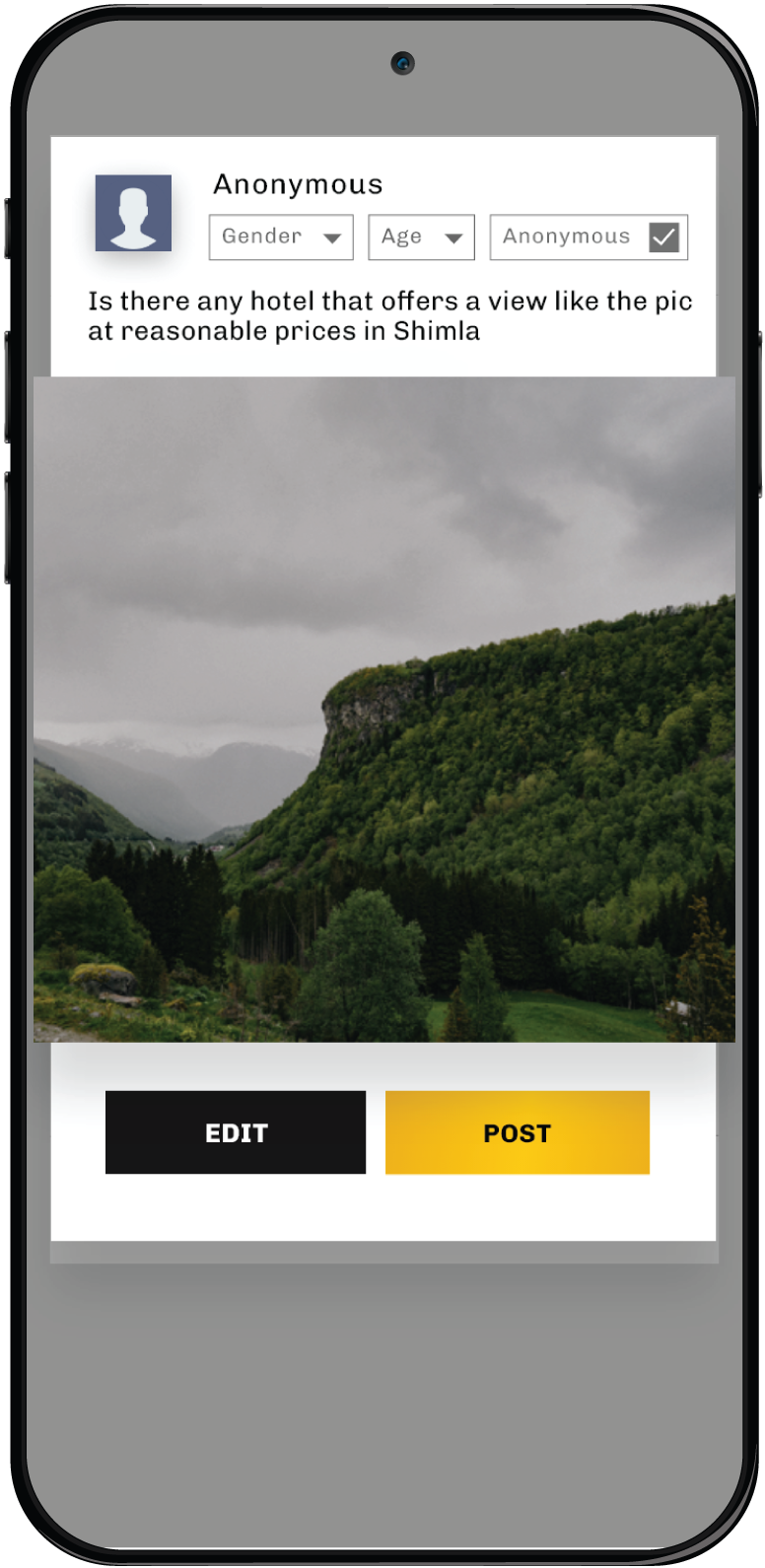
Task: Publish with the POST button
Action: [x=517, y=1132]
